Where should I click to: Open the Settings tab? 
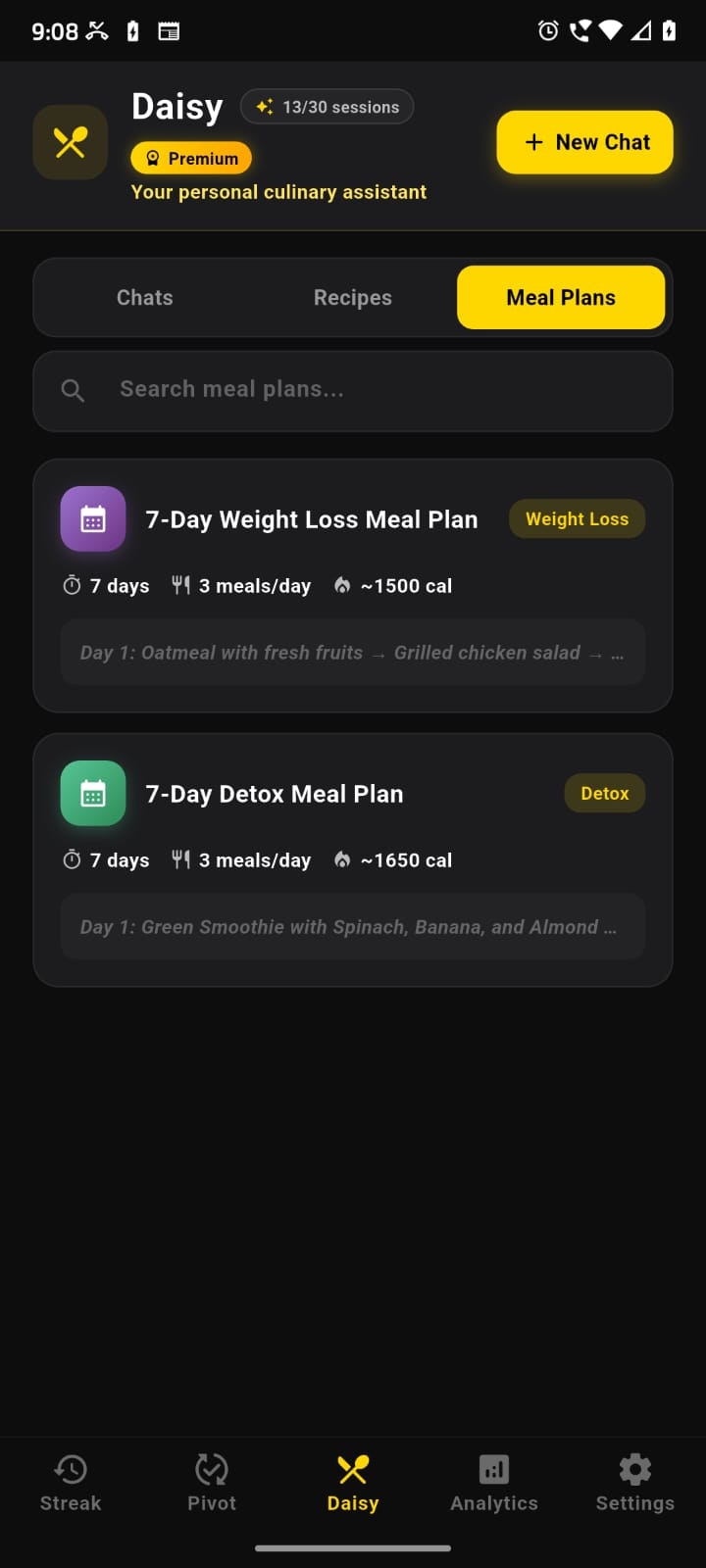[635, 1484]
